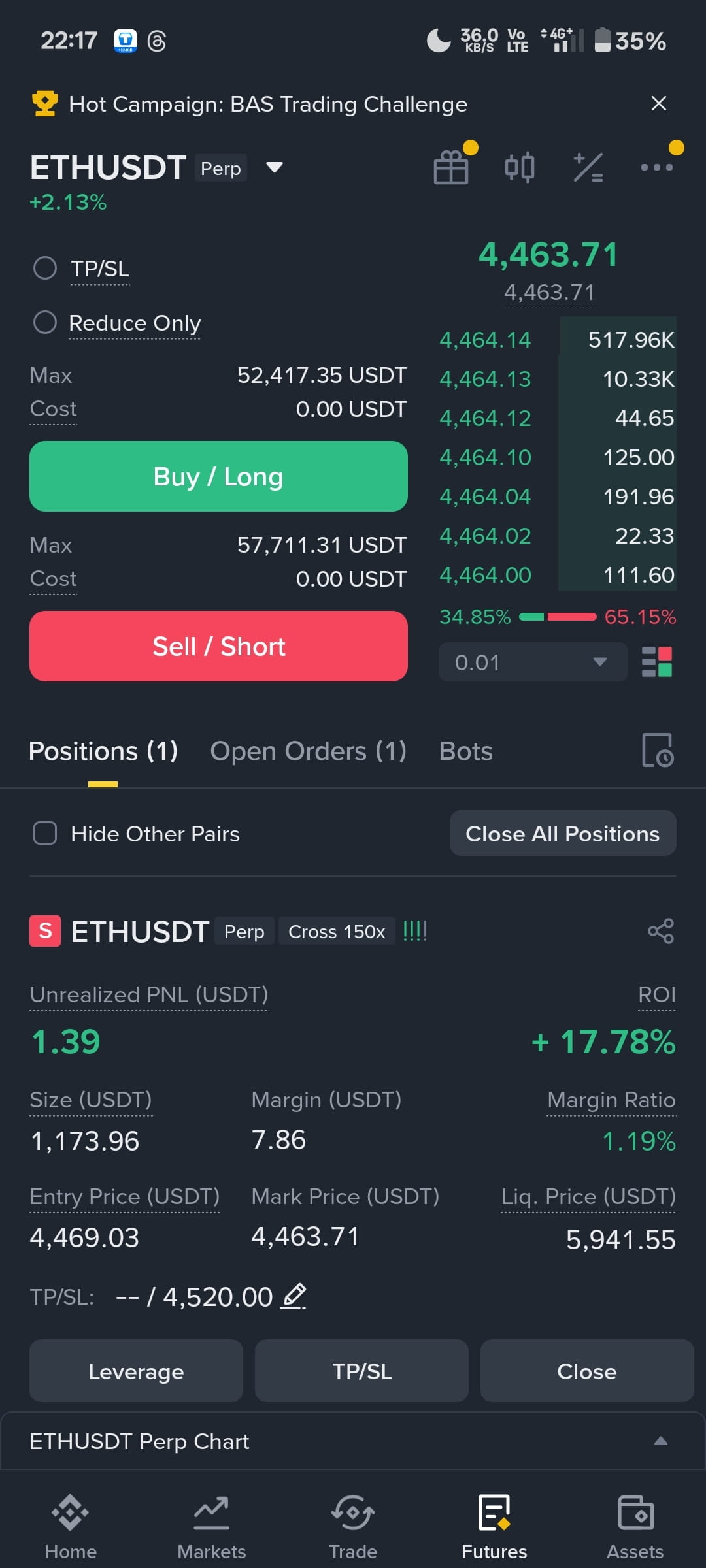Share the ETHUSDT position
Image resolution: width=706 pixels, height=1568 pixels.
point(660,931)
